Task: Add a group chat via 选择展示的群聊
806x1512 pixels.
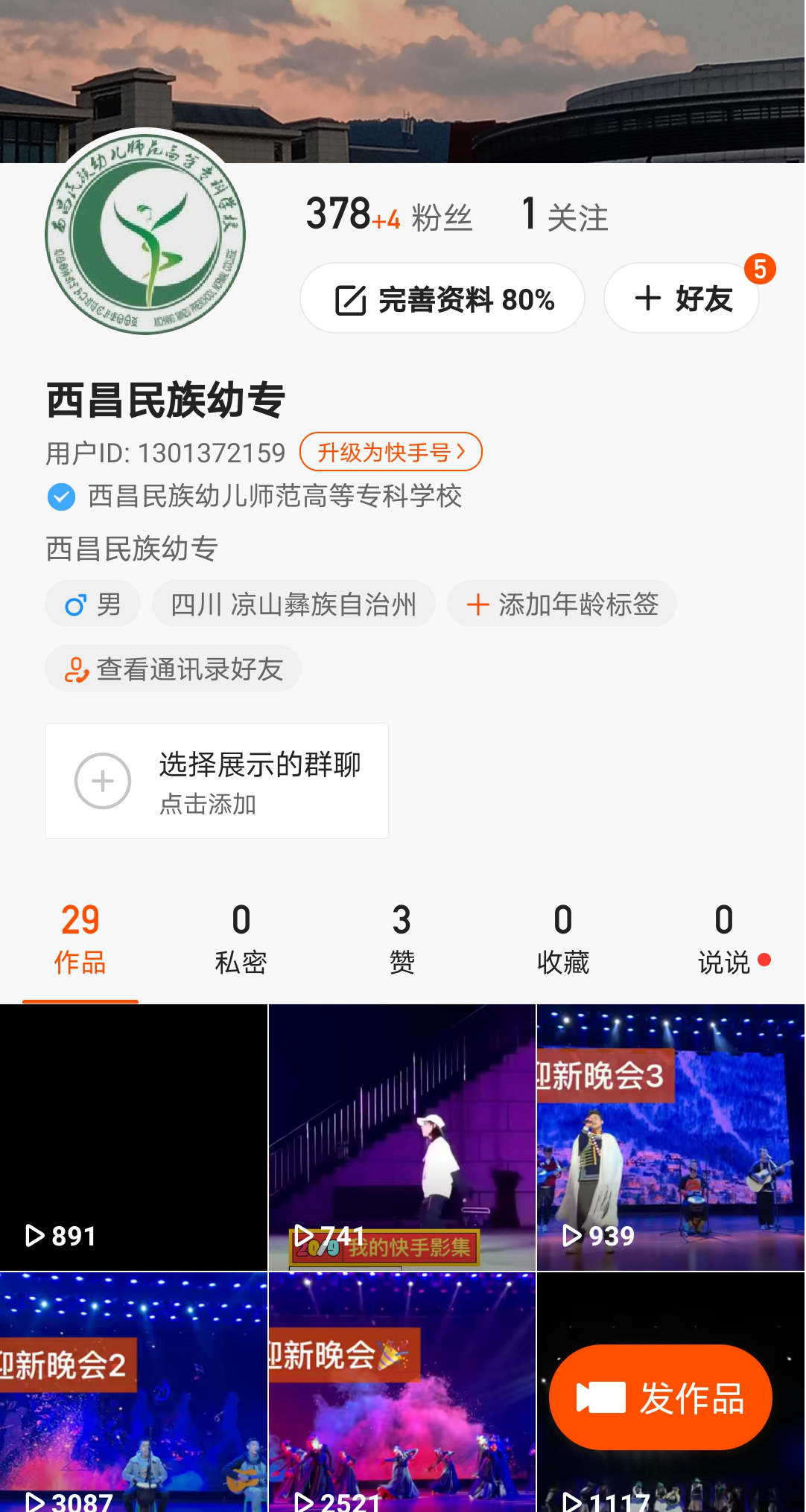Action: 216,781
